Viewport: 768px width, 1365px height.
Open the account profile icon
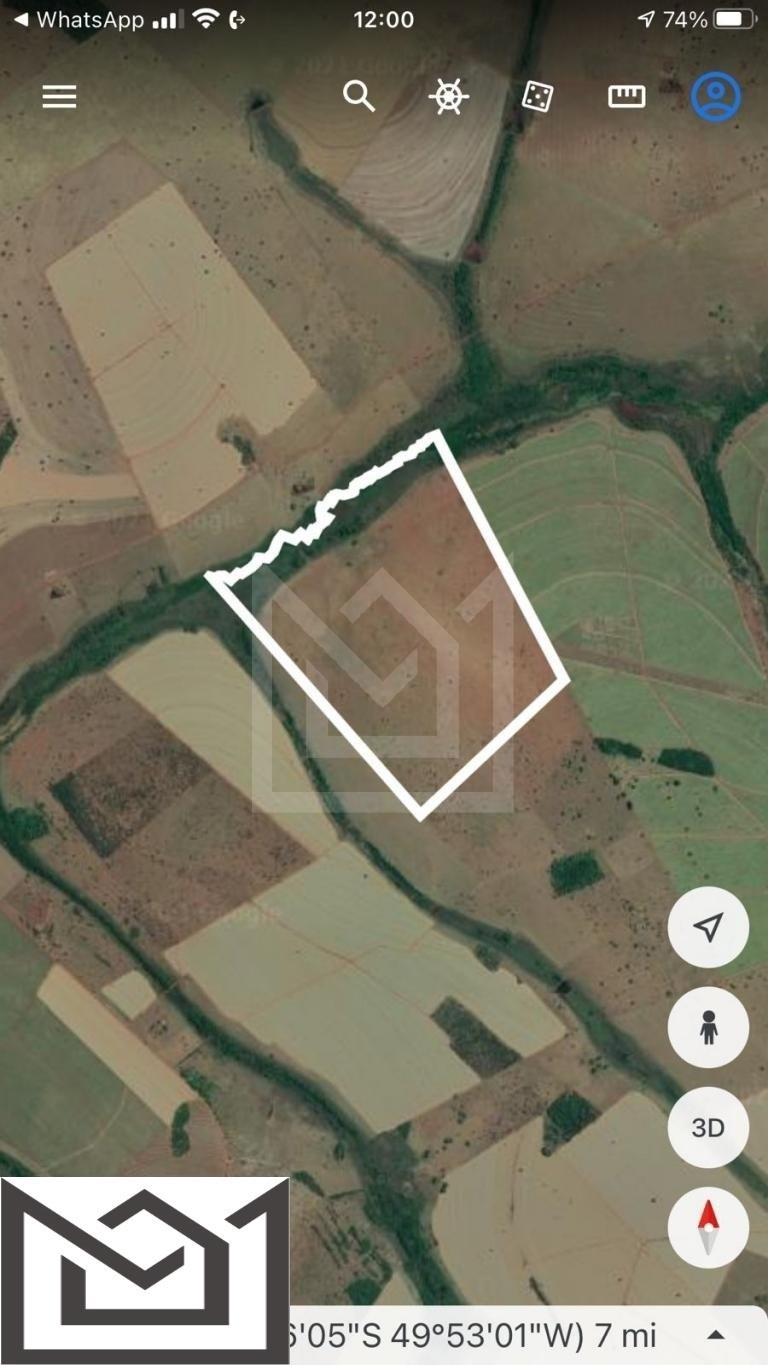click(716, 97)
